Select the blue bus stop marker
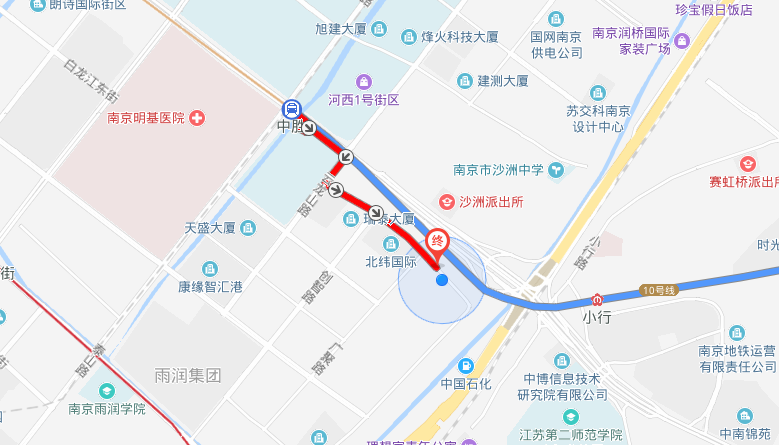The width and height of the screenshot is (779, 445). [291, 107]
